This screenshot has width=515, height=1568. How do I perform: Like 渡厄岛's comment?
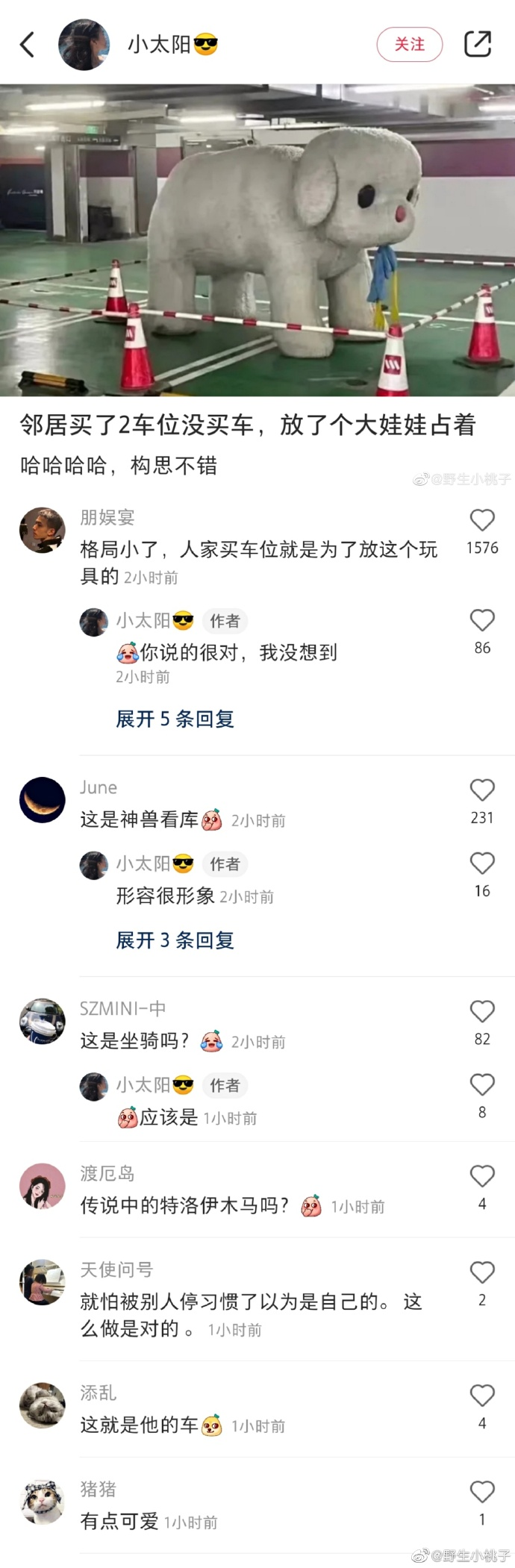(x=482, y=1177)
